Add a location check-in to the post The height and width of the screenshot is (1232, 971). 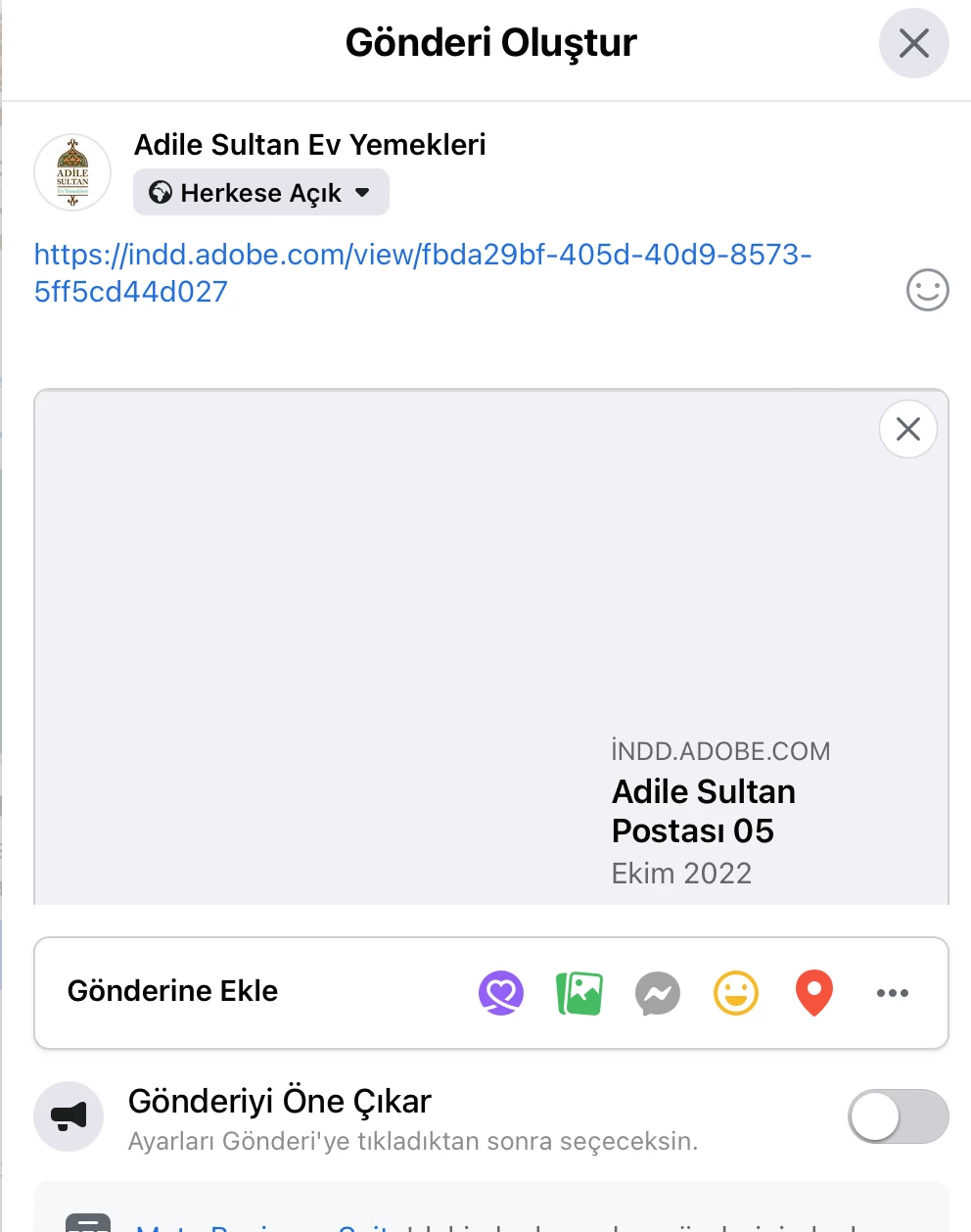coord(813,993)
